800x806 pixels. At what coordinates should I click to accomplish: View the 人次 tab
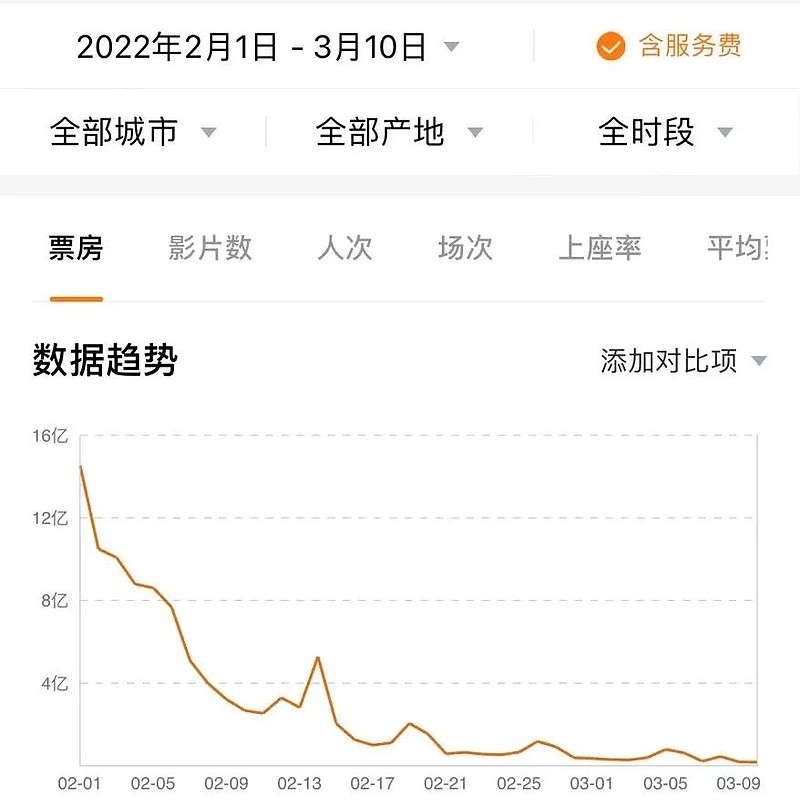(345, 248)
